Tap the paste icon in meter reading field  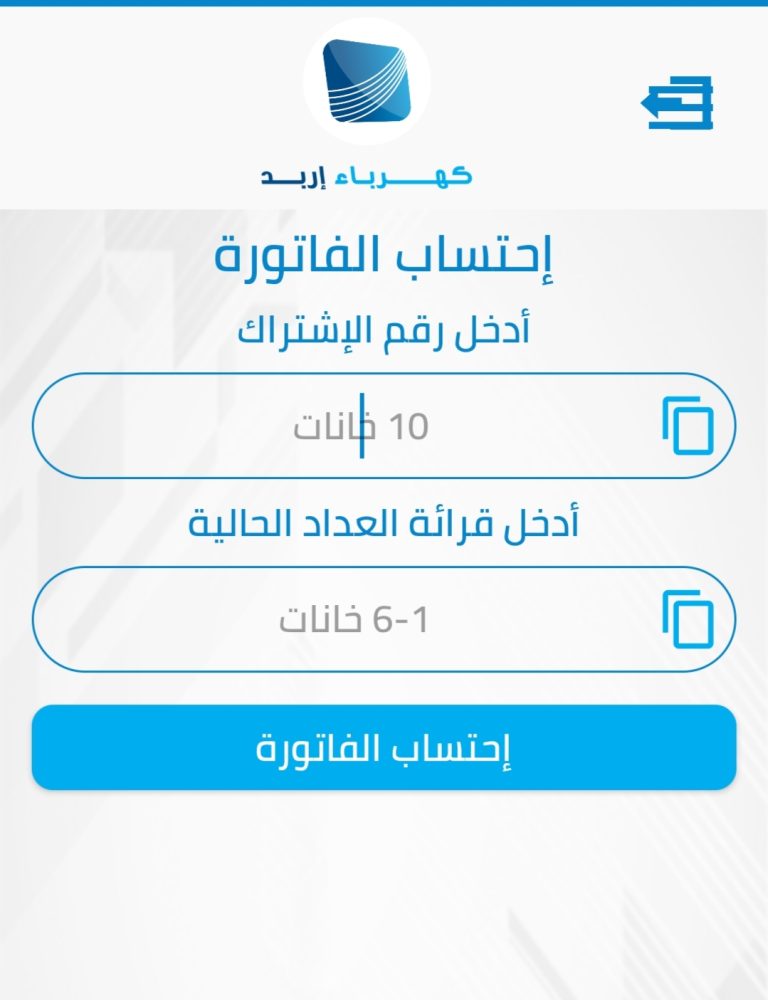[688, 619]
